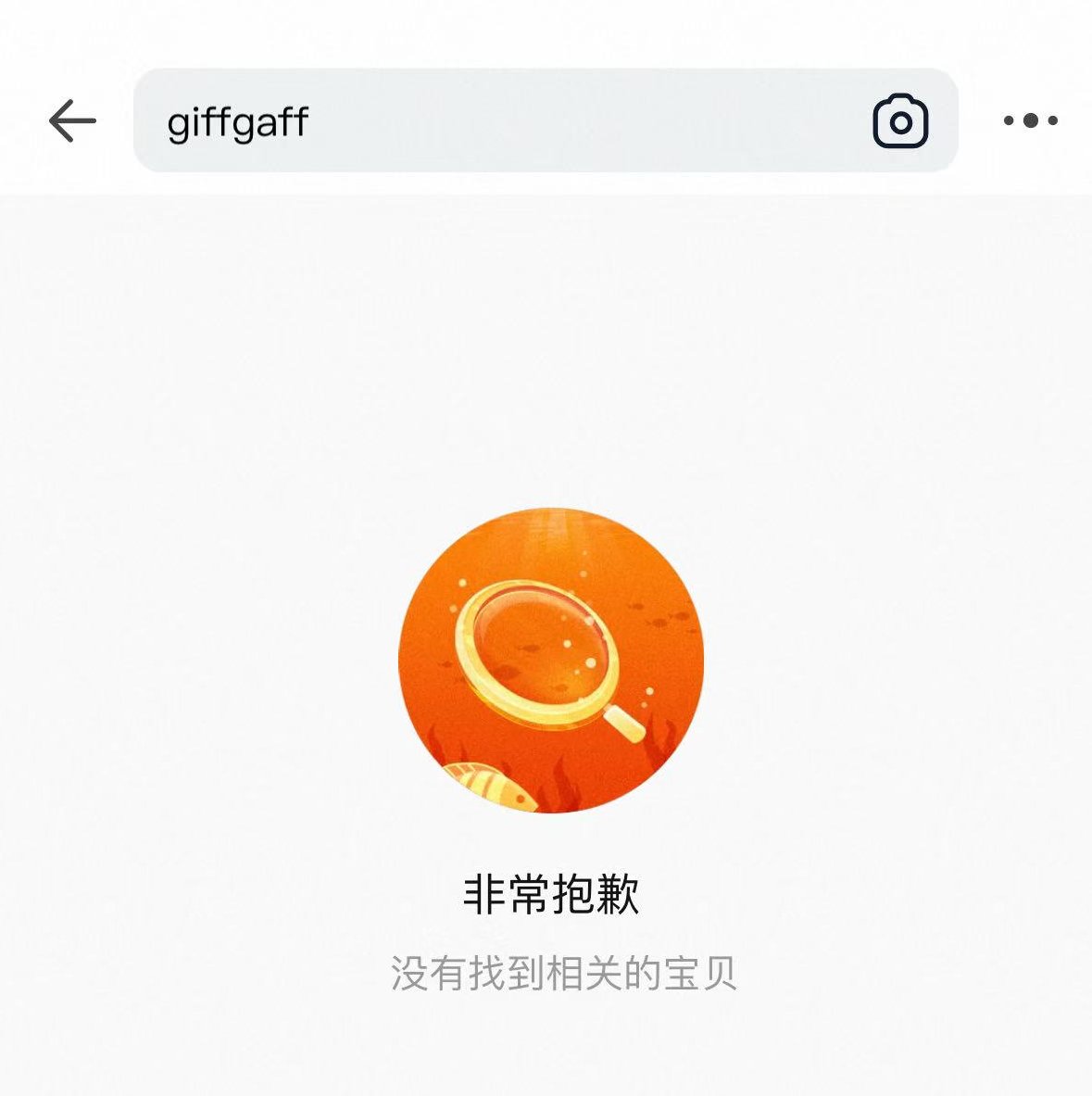Viewport: 1092px width, 1096px height.
Task: Open camera image search
Action: 900,121
